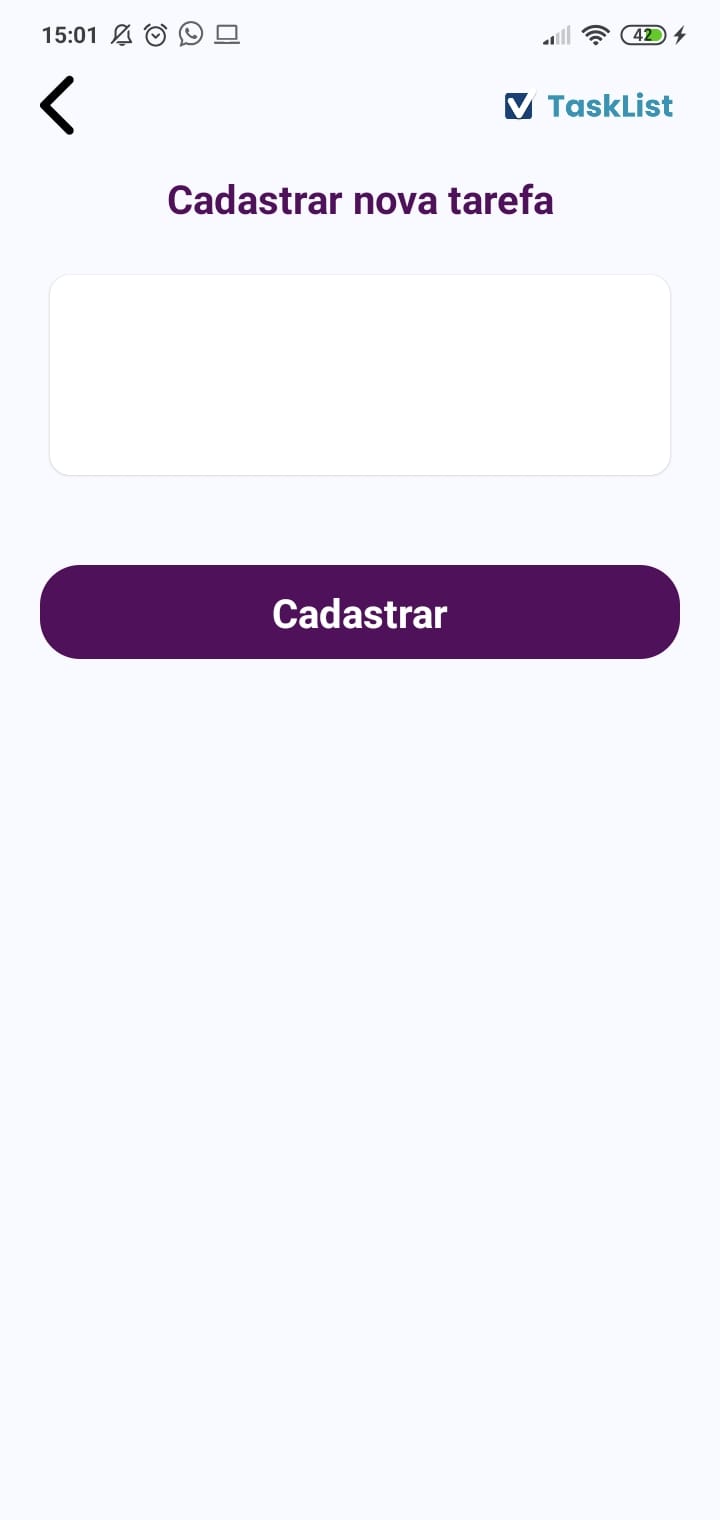Select the Wi-Fi signal icon
Image resolution: width=720 pixels, height=1520 pixels.
coord(595,34)
